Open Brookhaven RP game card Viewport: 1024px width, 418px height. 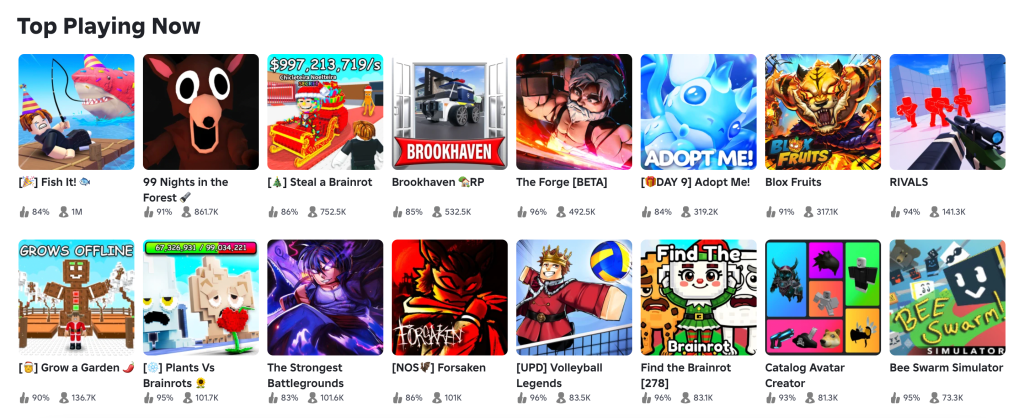tap(450, 112)
